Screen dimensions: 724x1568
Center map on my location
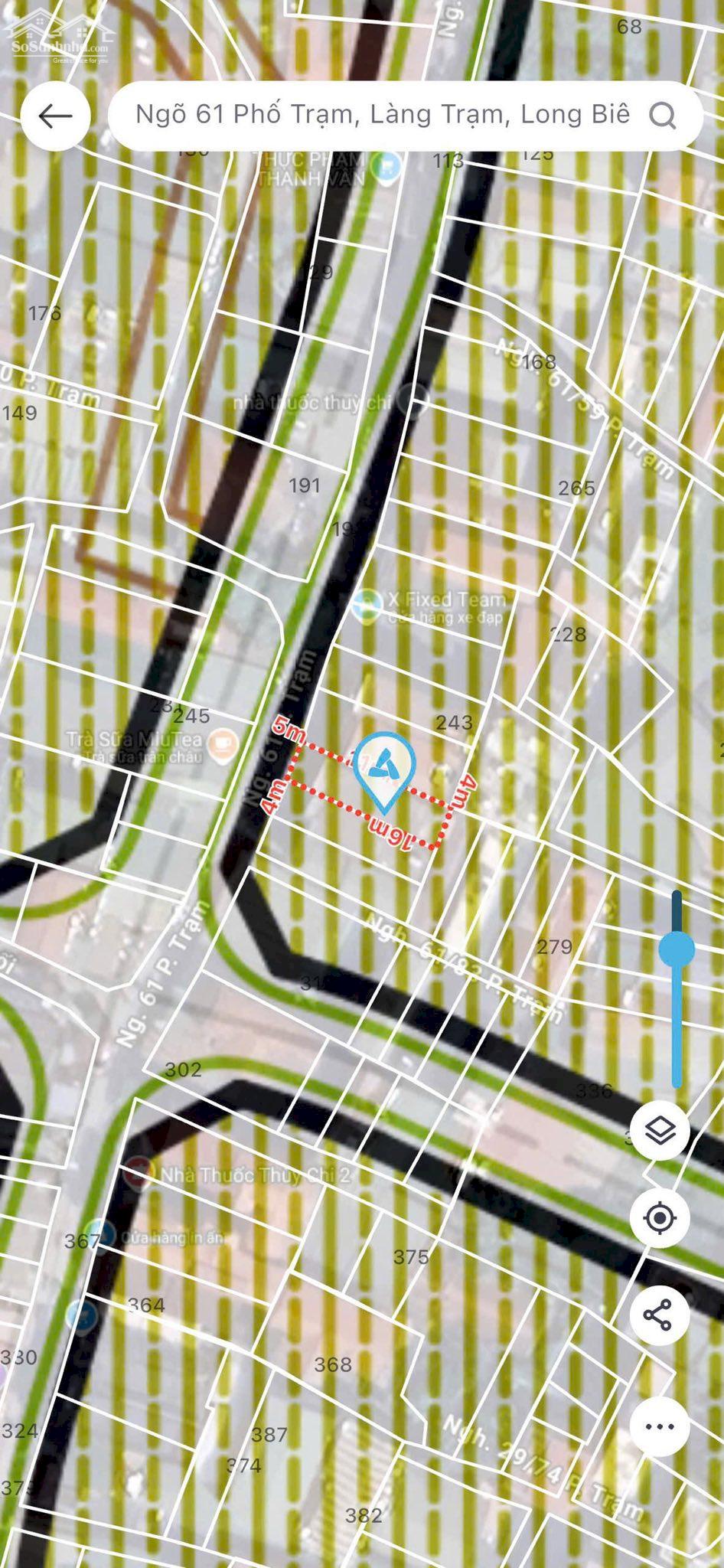(660, 1217)
